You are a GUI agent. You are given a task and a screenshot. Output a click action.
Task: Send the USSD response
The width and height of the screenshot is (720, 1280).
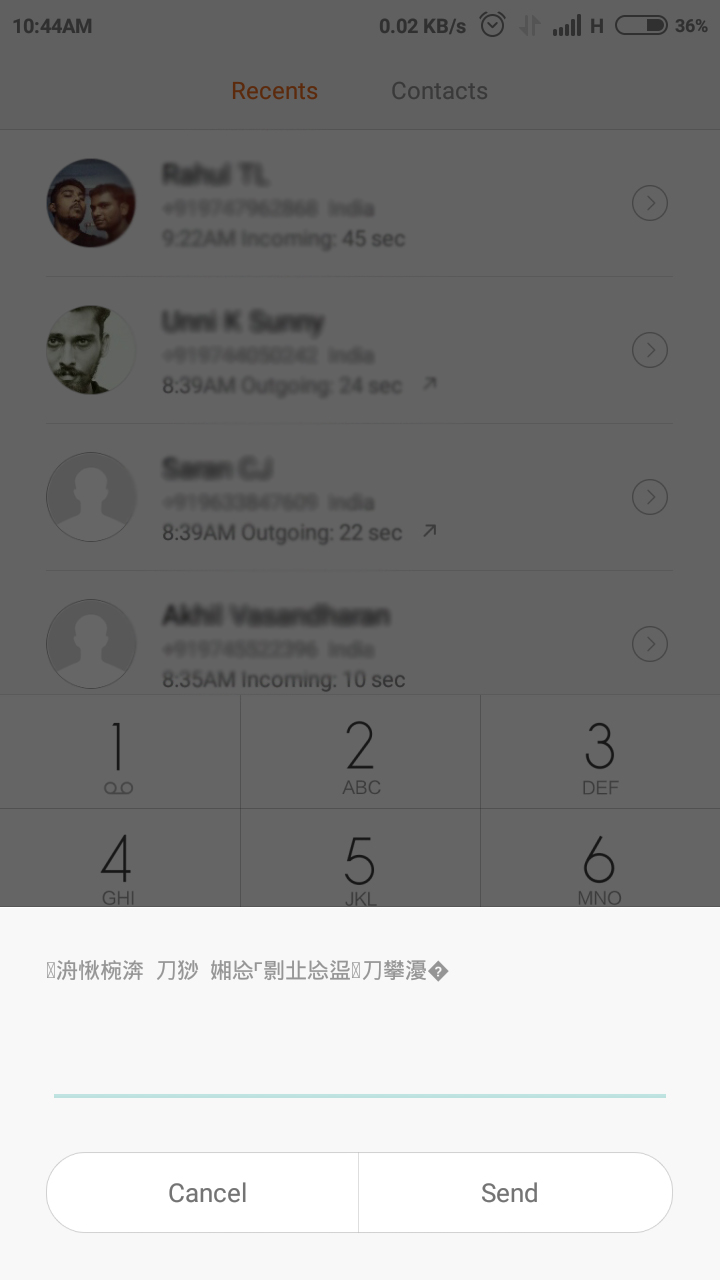515,1192
